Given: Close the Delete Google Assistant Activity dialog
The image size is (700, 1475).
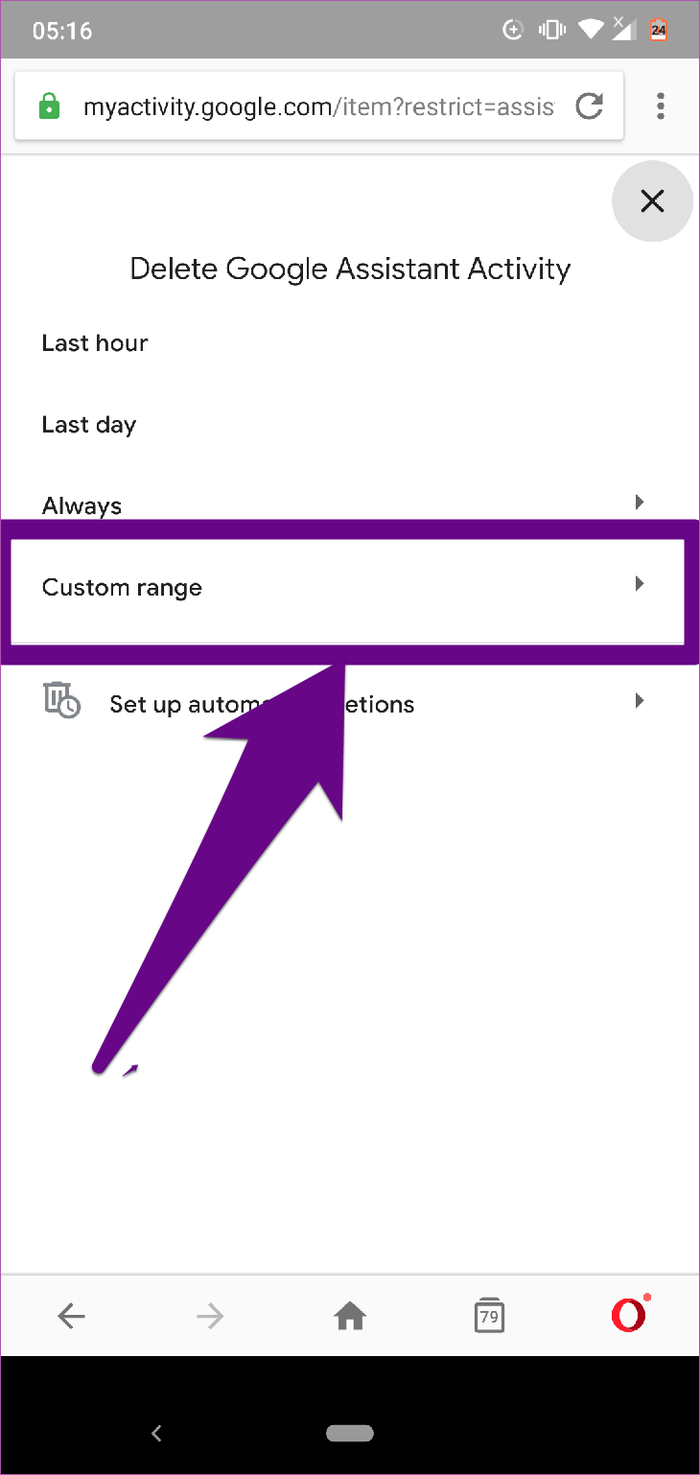Looking at the screenshot, I should [652, 202].
